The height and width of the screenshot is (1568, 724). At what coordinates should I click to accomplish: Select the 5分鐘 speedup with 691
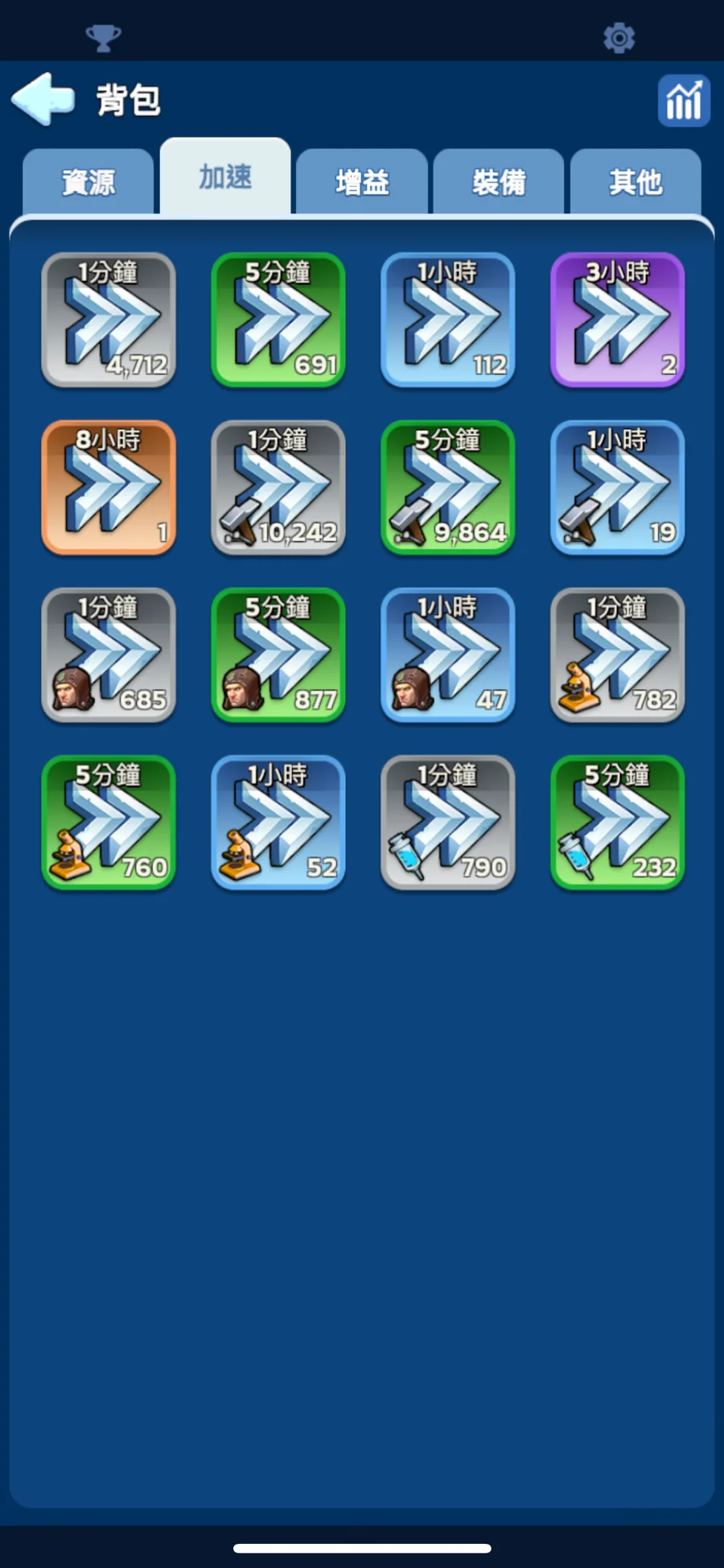click(278, 320)
